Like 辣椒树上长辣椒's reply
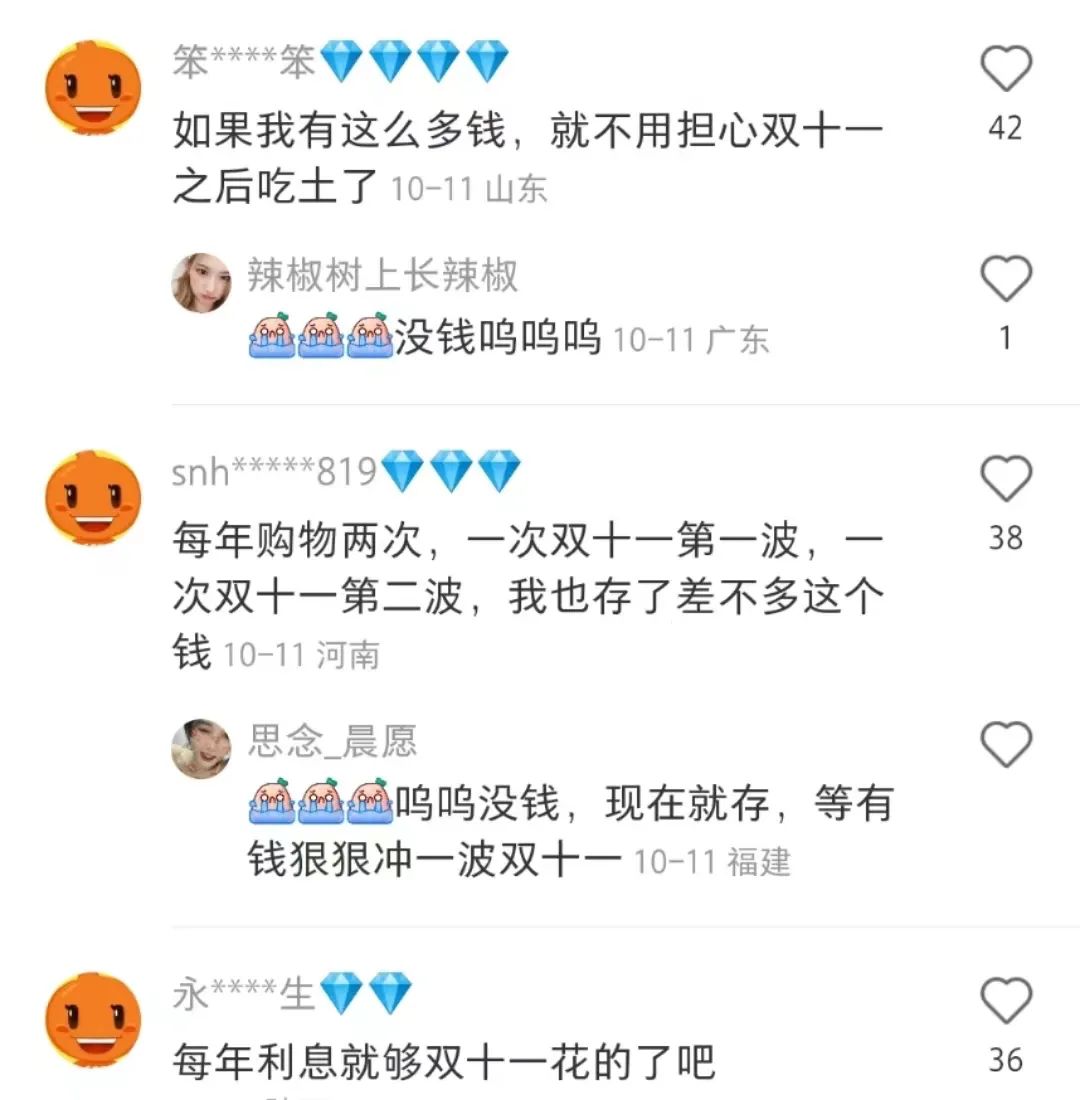Viewport: 1080px width, 1100px height. pyautogui.click(x=1005, y=279)
